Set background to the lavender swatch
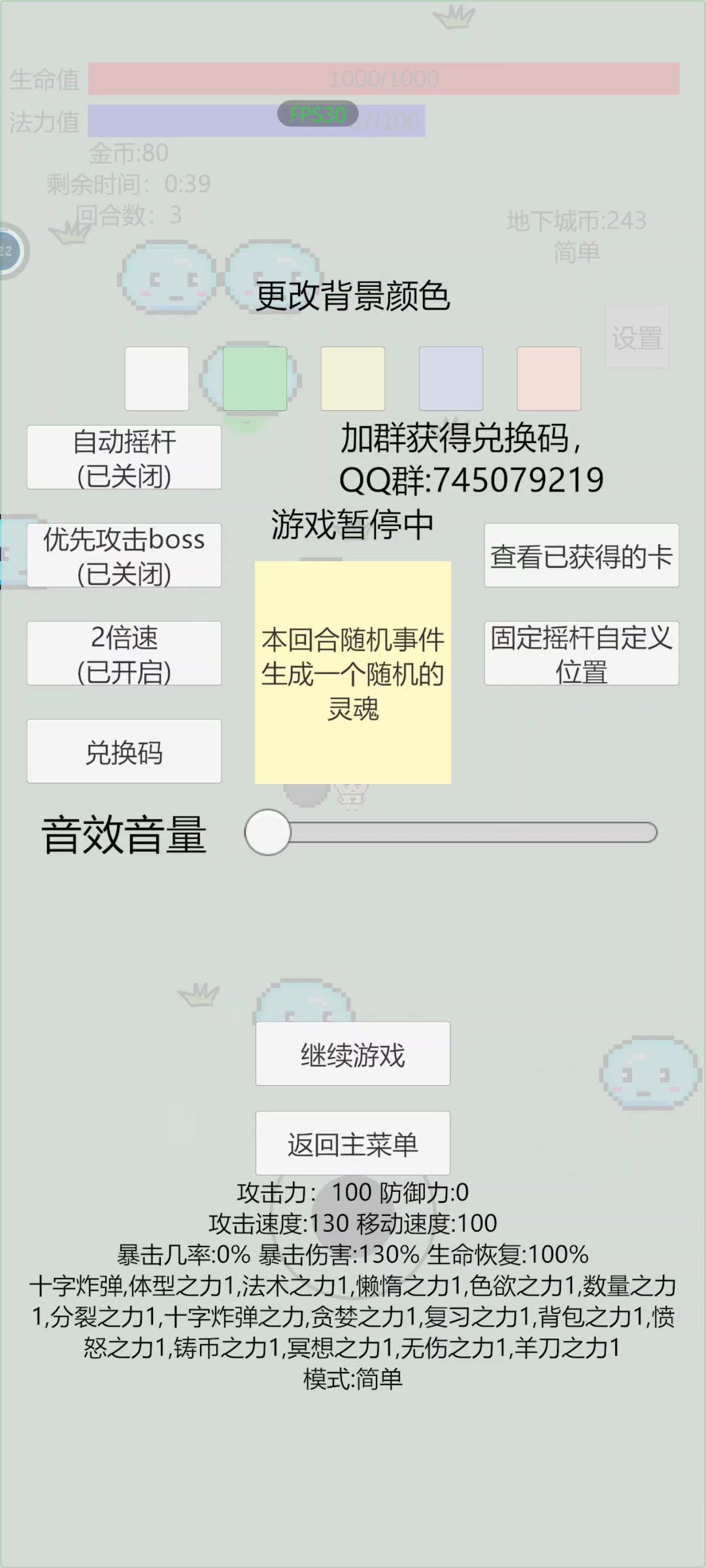This screenshot has width=706, height=1568. [x=451, y=379]
